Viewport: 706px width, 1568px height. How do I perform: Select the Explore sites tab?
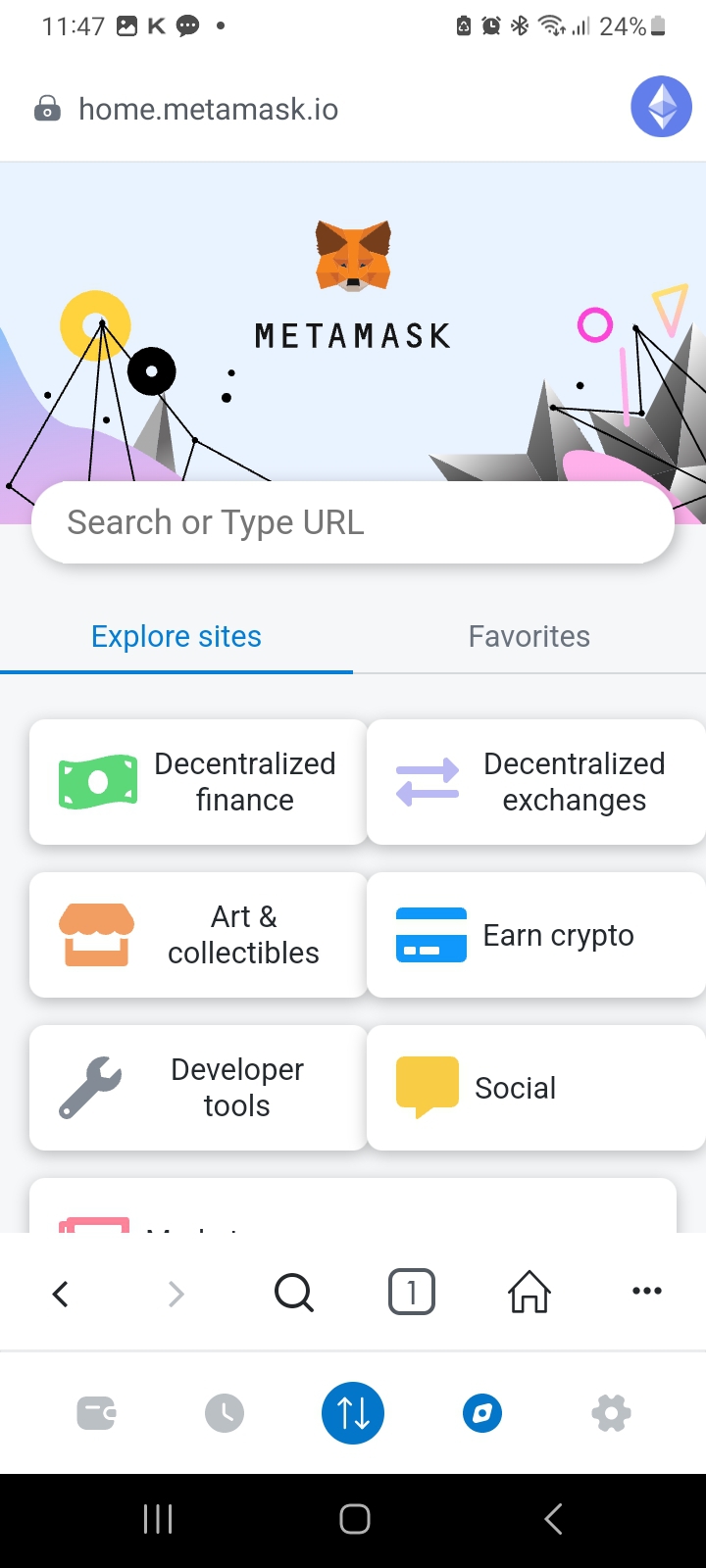coord(176,637)
